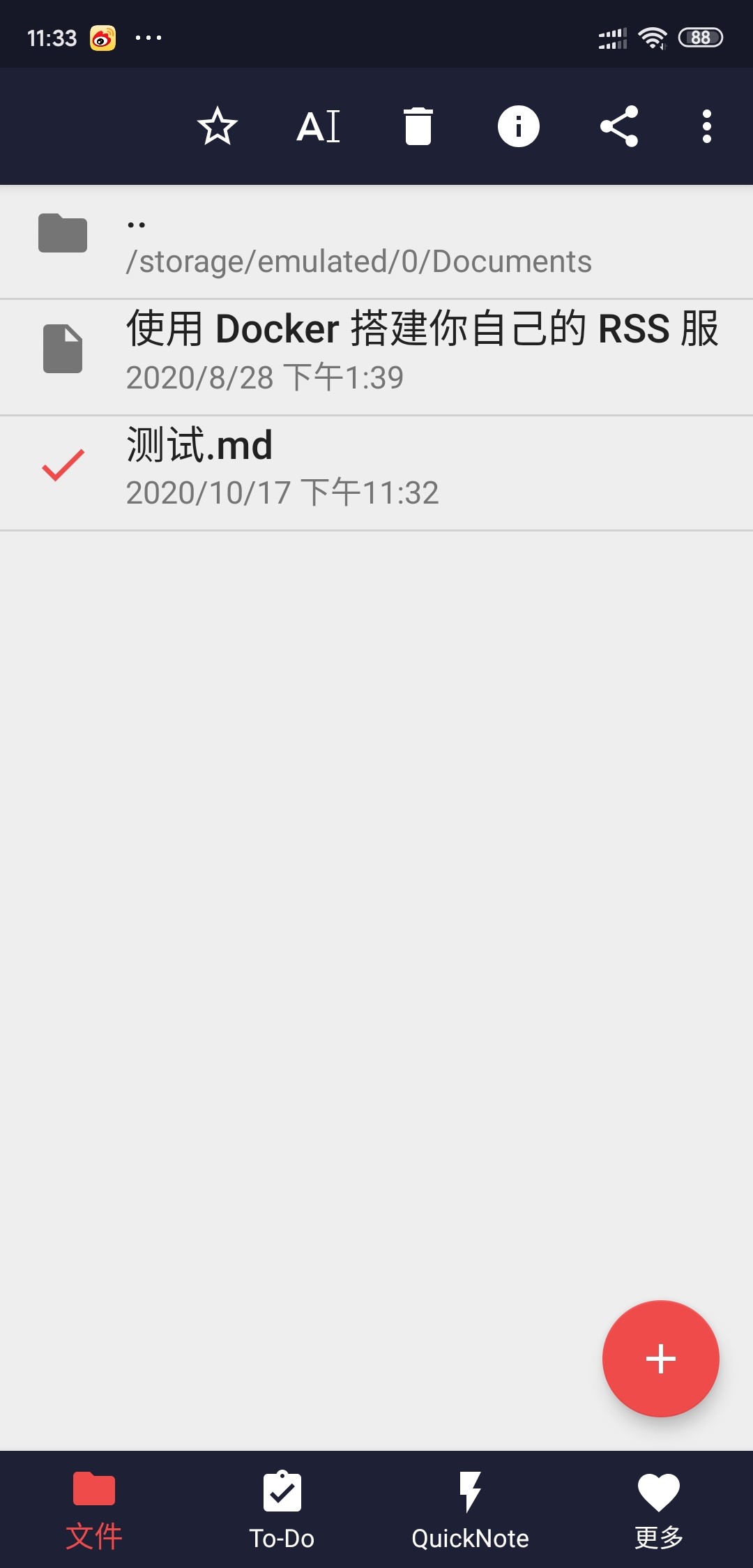The width and height of the screenshot is (753, 1568).
Task: Deselect the 测试.md file
Action: (x=63, y=466)
